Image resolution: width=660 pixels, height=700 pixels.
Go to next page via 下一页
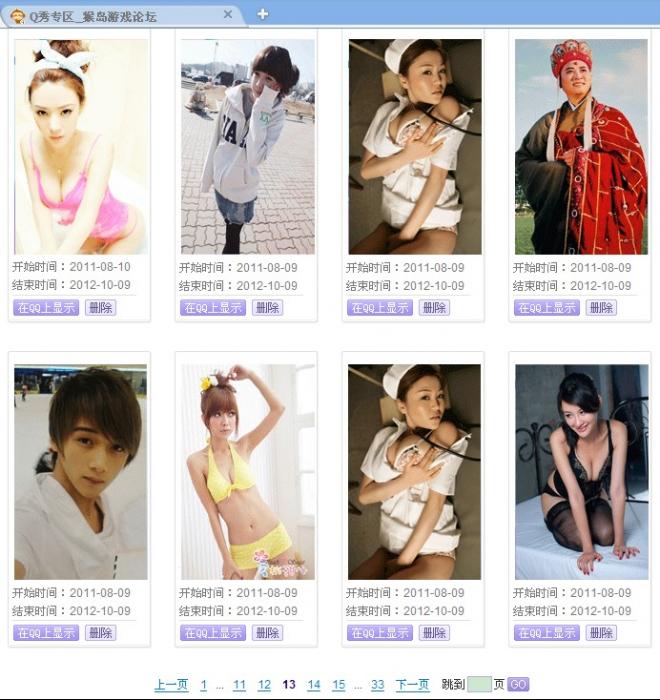[x=412, y=685]
